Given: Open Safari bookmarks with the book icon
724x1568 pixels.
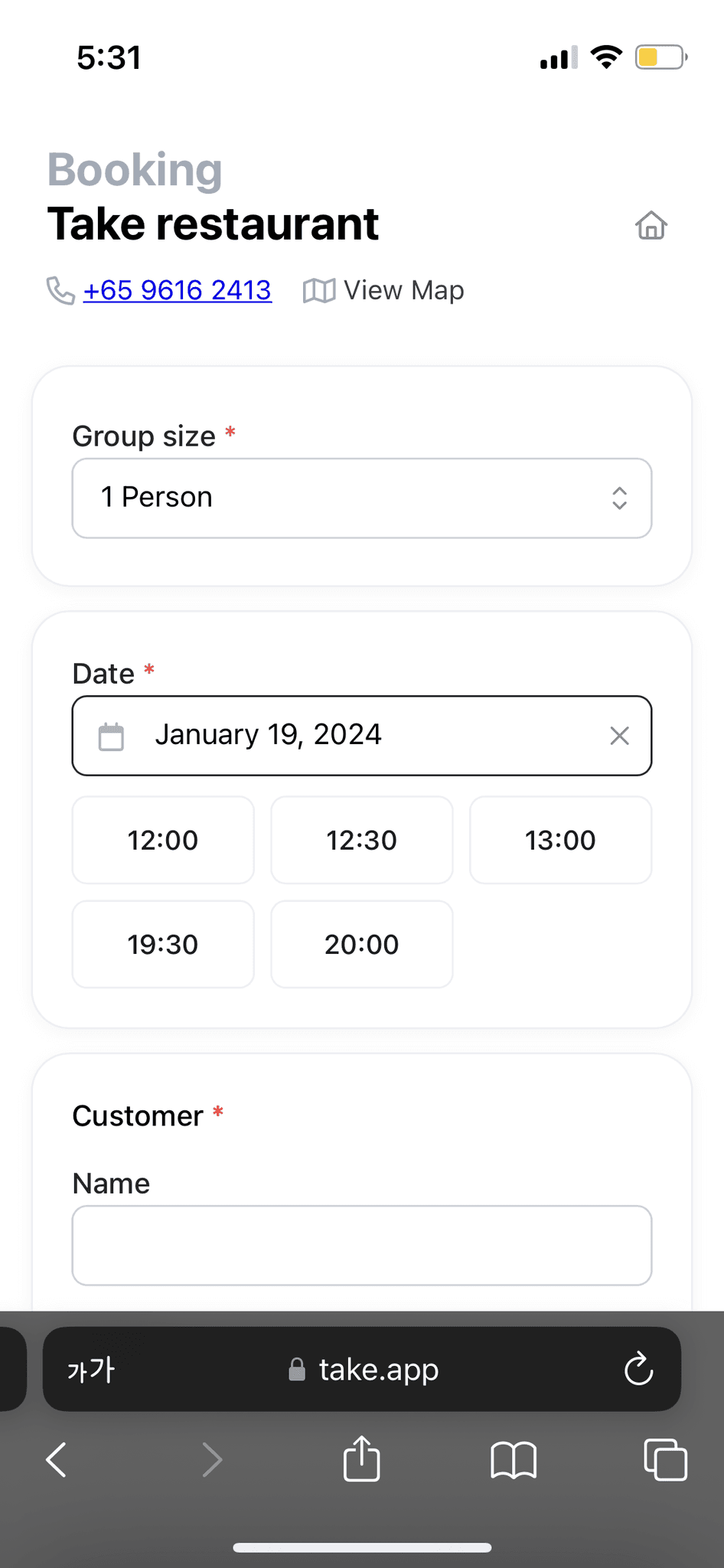Looking at the screenshot, I should pyautogui.click(x=514, y=1459).
